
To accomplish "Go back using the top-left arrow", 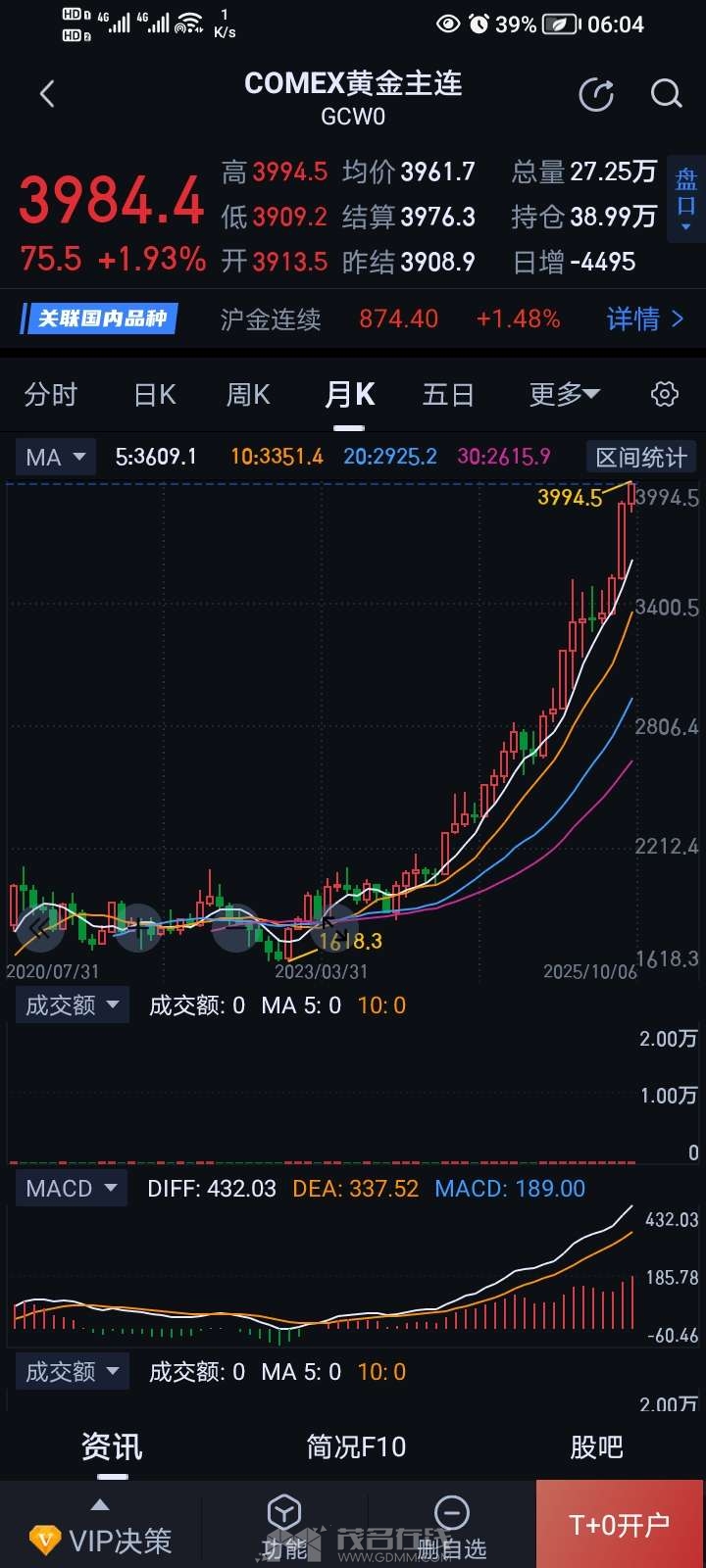I will (x=46, y=94).
